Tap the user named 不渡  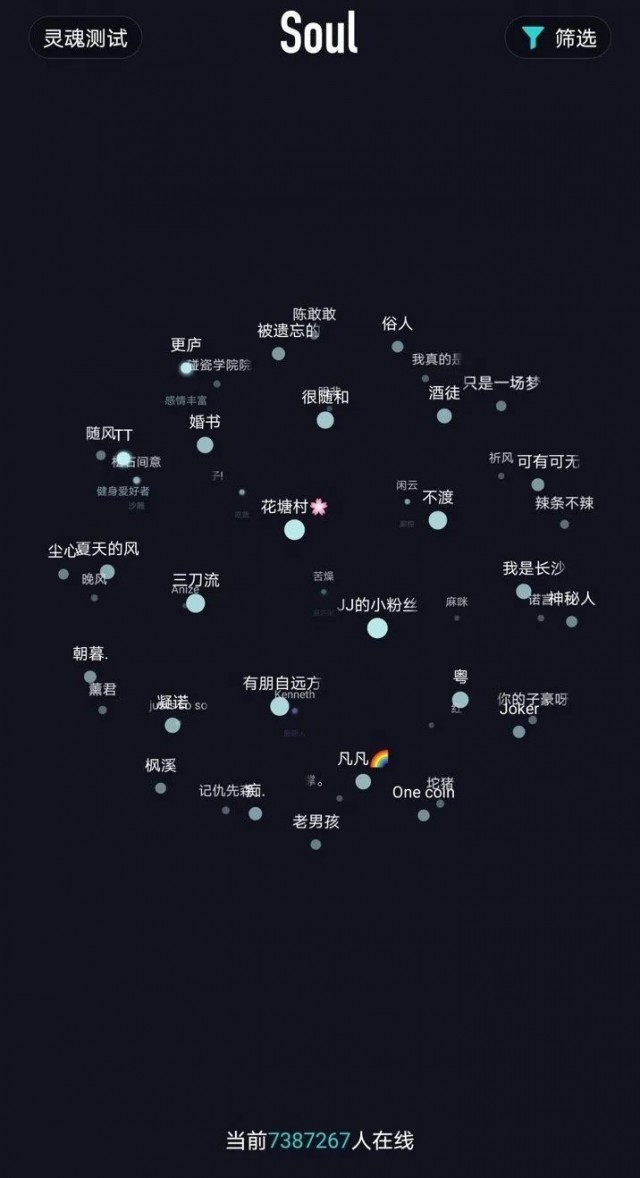point(438,519)
